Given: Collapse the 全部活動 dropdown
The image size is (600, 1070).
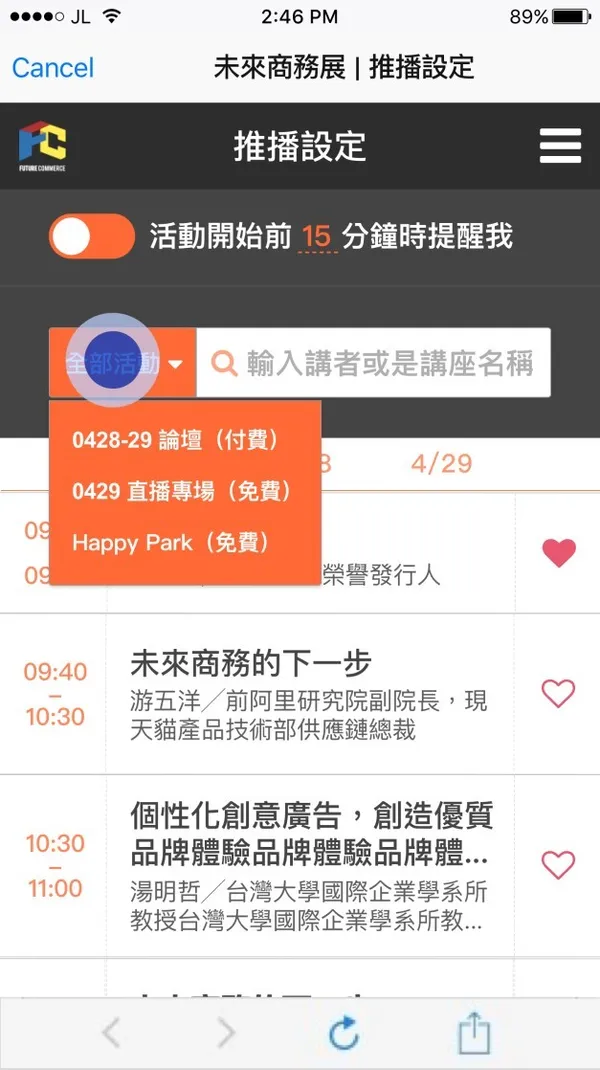Looking at the screenshot, I should point(123,363).
